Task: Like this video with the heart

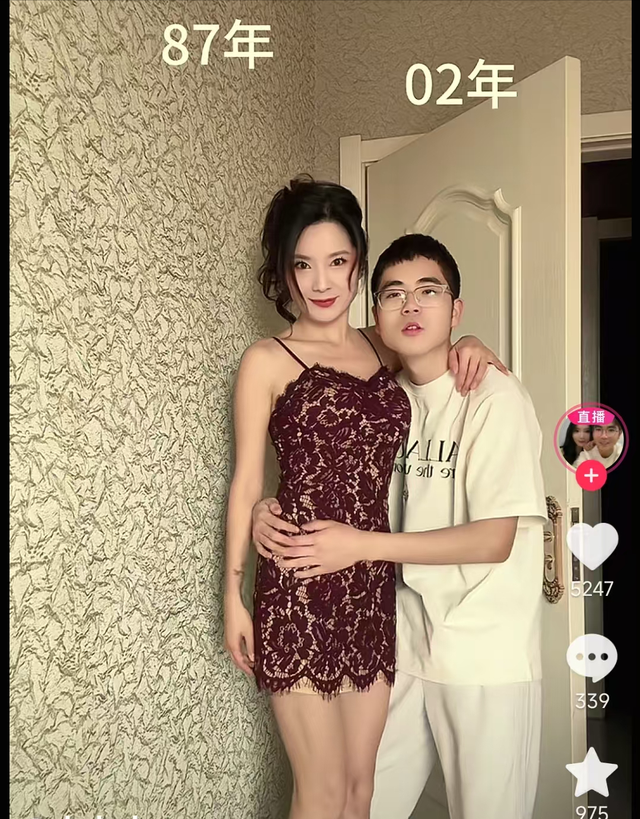Action: (591, 546)
